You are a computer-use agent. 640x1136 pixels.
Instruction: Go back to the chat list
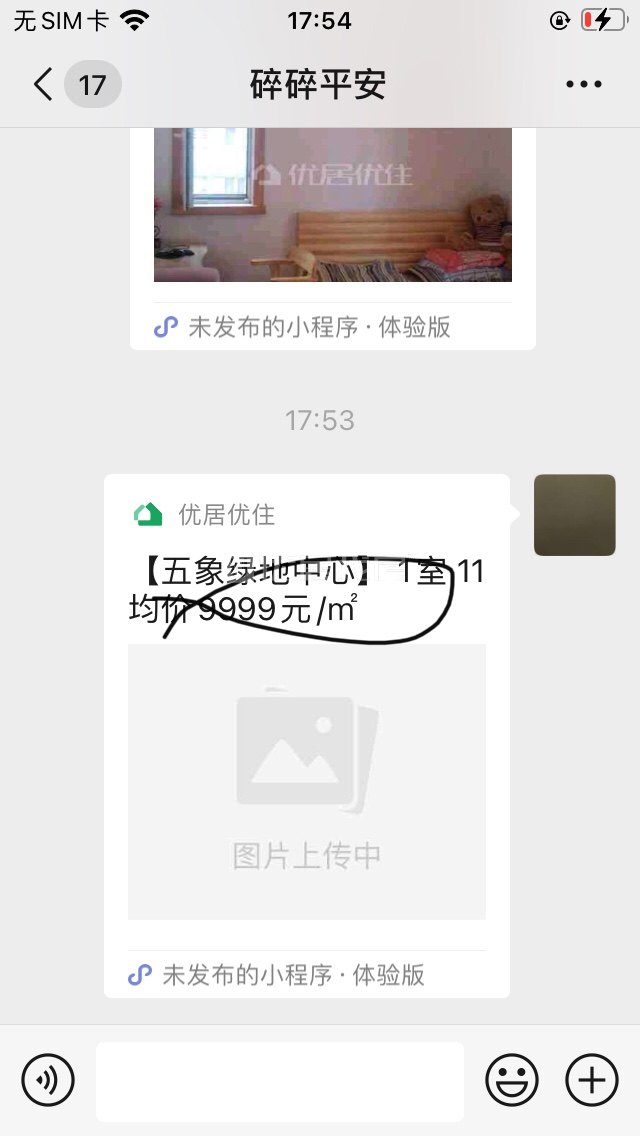[44, 85]
